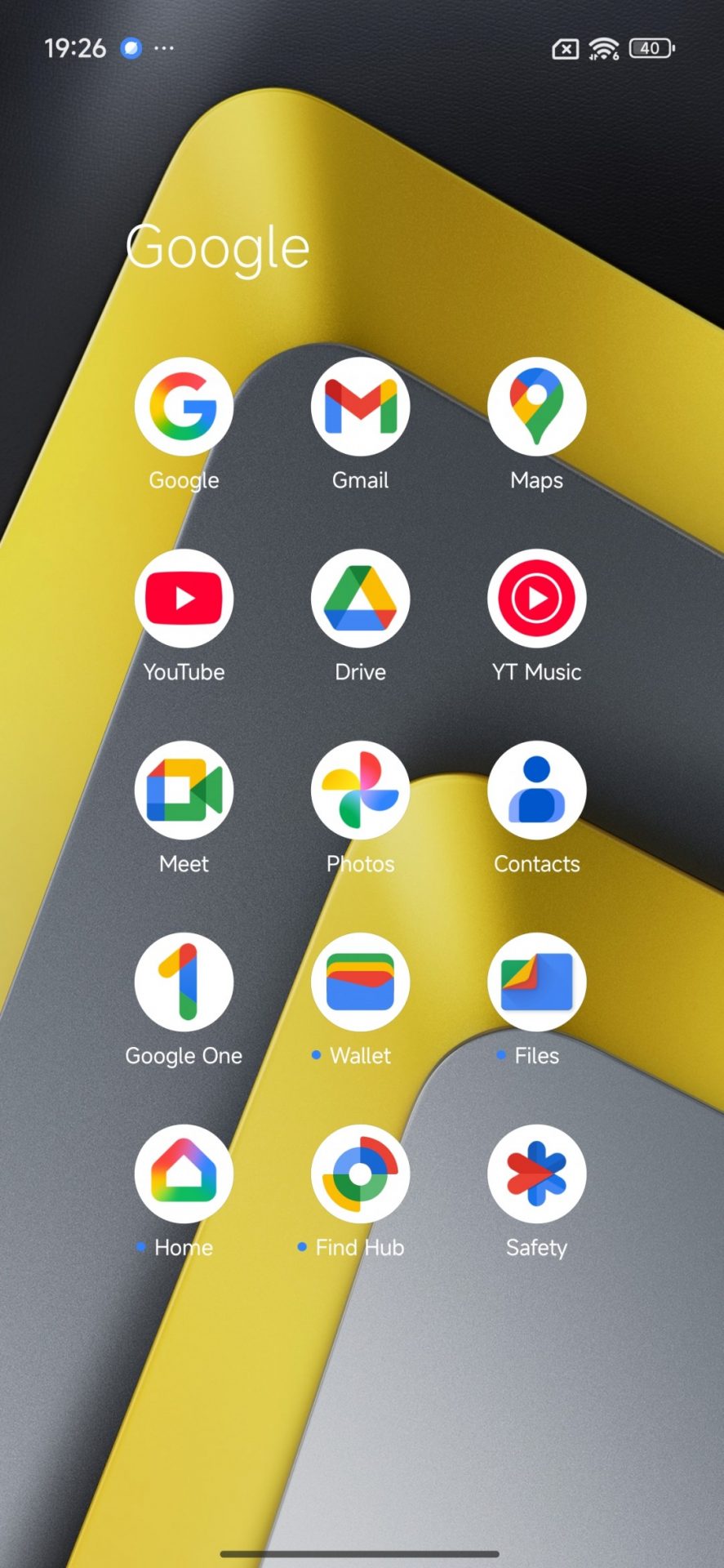Image resolution: width=724 pixels, height=1568 pixels.
Task: Open the Google app
Action: (184, 406)
